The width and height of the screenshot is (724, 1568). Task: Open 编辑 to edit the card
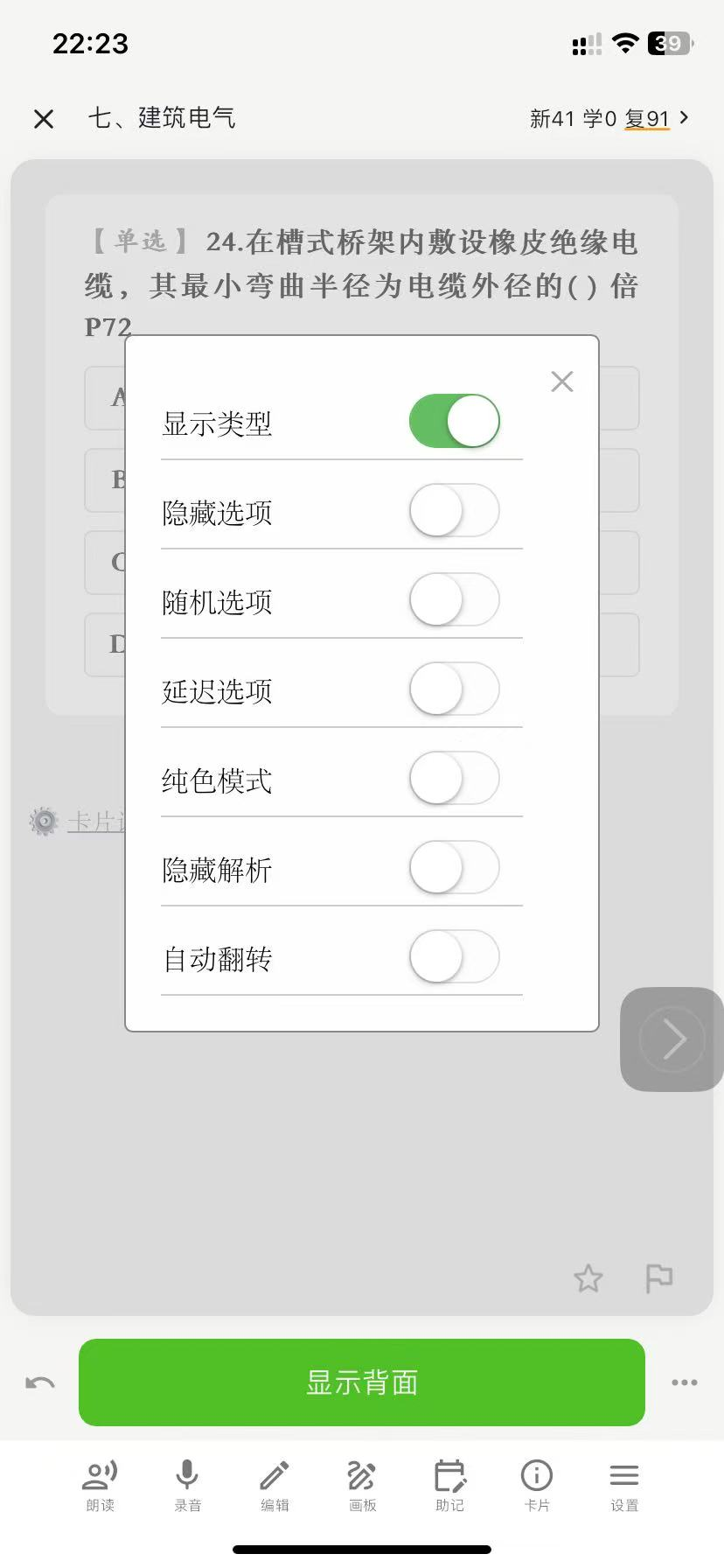click(x=275, y=1486)
